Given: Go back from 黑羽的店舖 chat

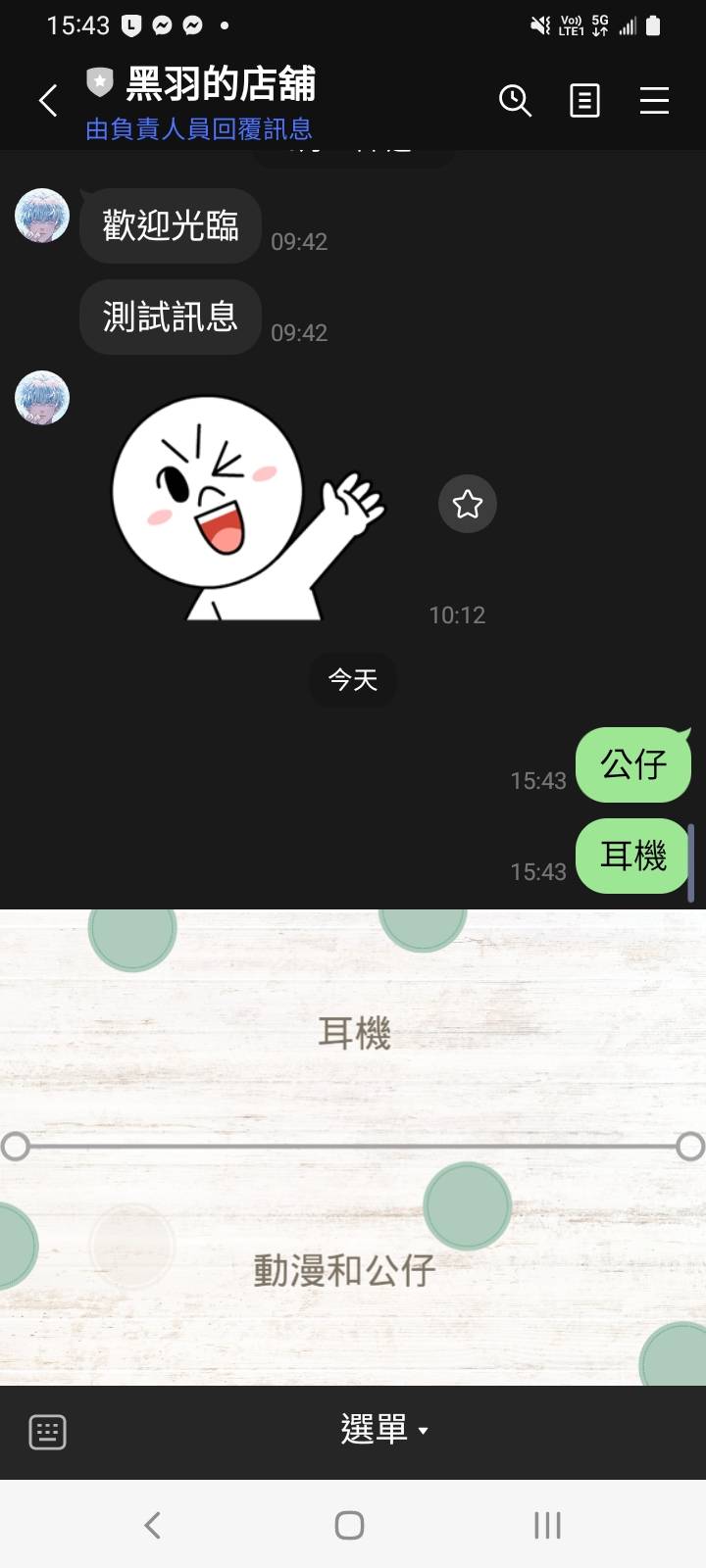Looking at the screenshot, I should click(x=48, y=100).
